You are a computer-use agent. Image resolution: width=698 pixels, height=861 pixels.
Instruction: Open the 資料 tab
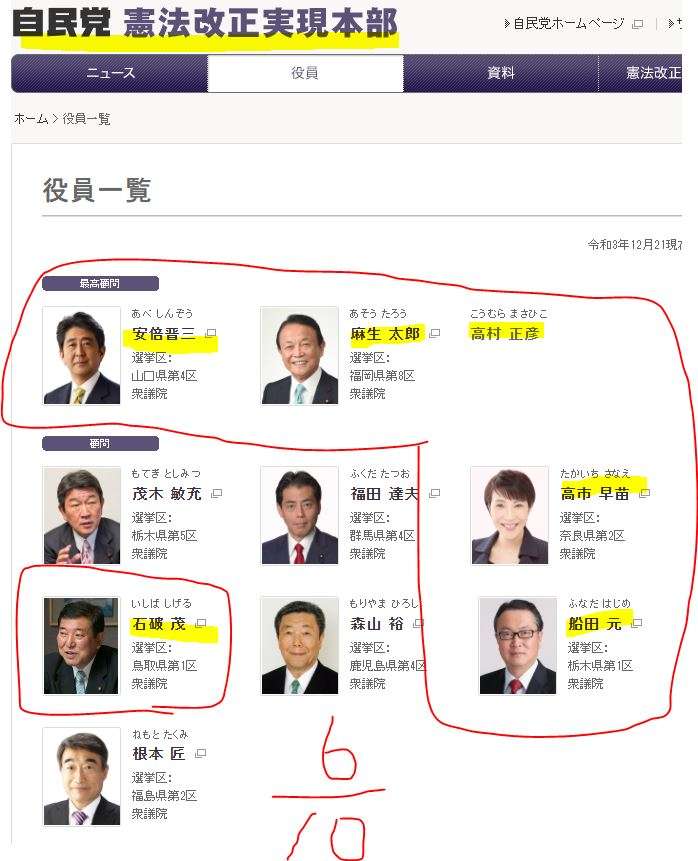(501, 73)
